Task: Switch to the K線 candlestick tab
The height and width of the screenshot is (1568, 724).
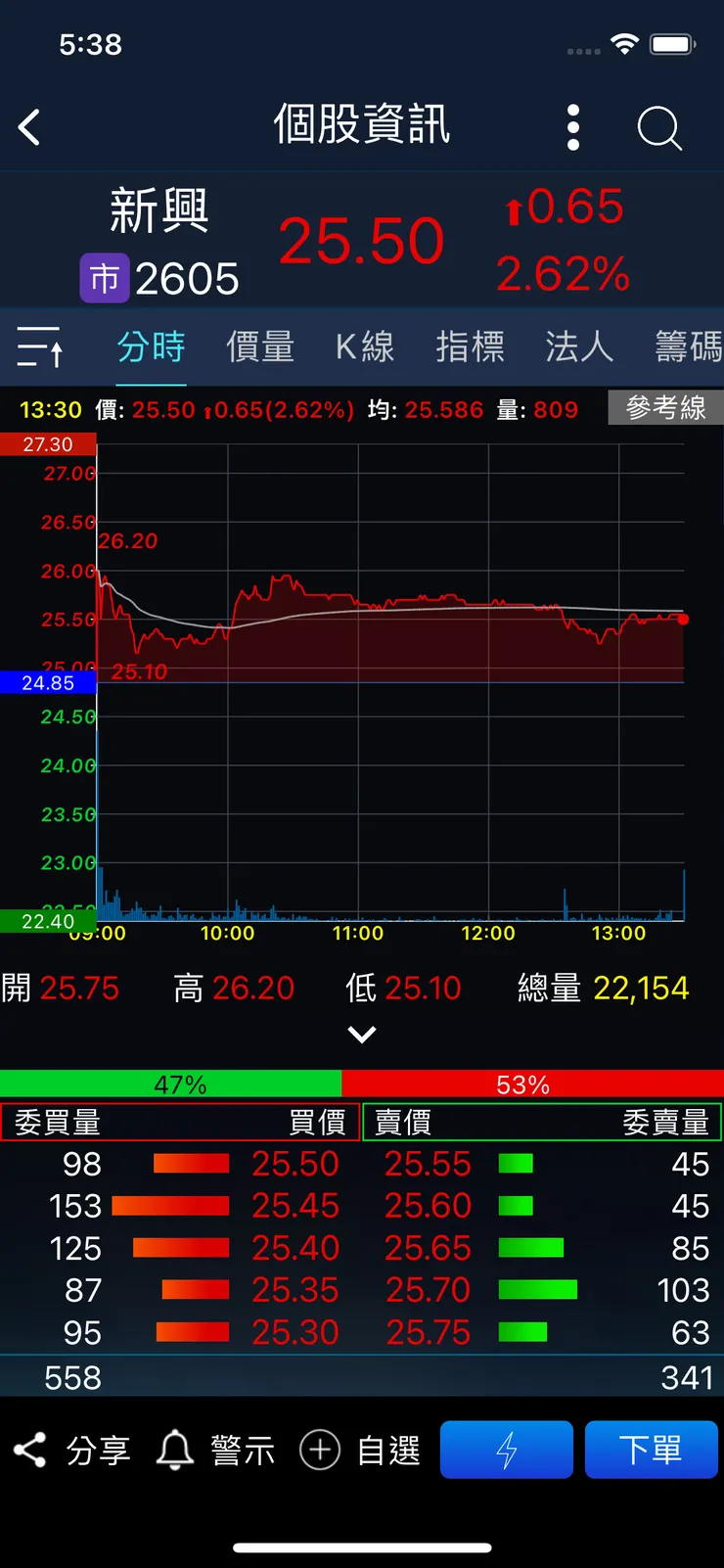Action: (364, 347)
